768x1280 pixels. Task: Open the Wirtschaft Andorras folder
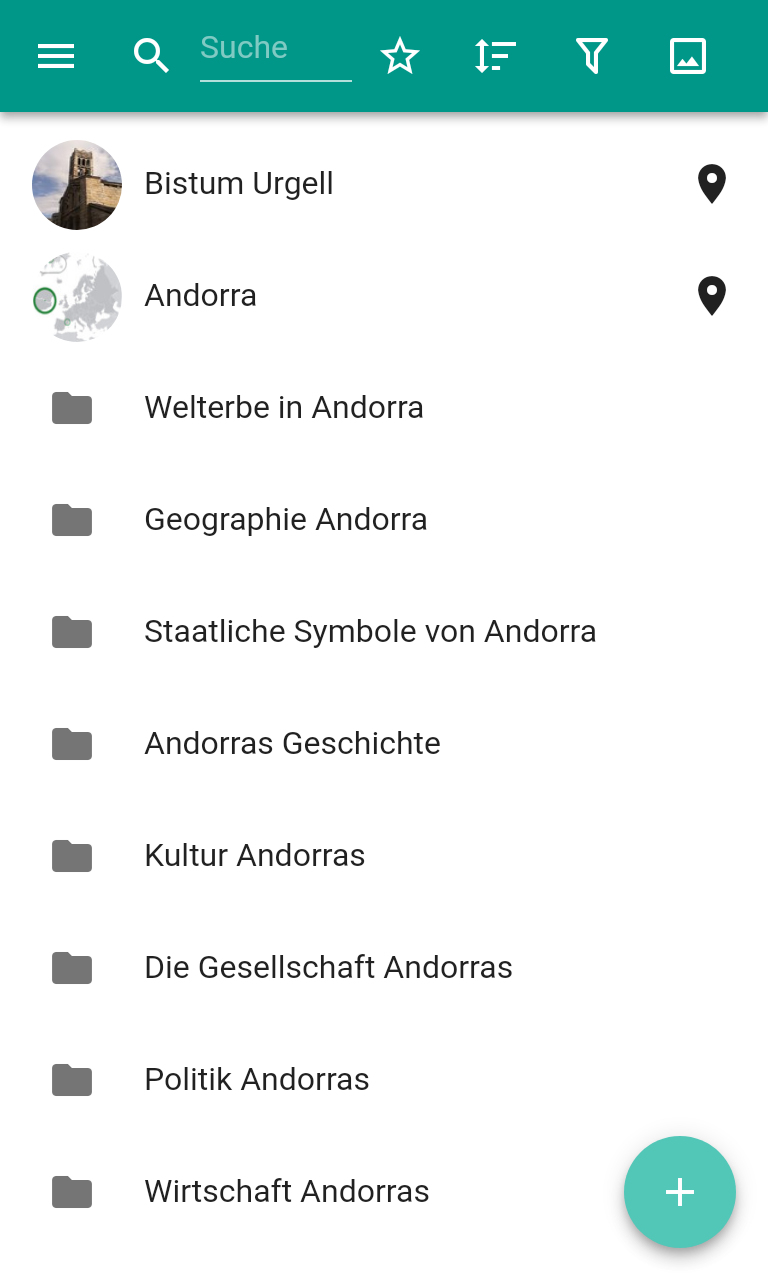287,1192
